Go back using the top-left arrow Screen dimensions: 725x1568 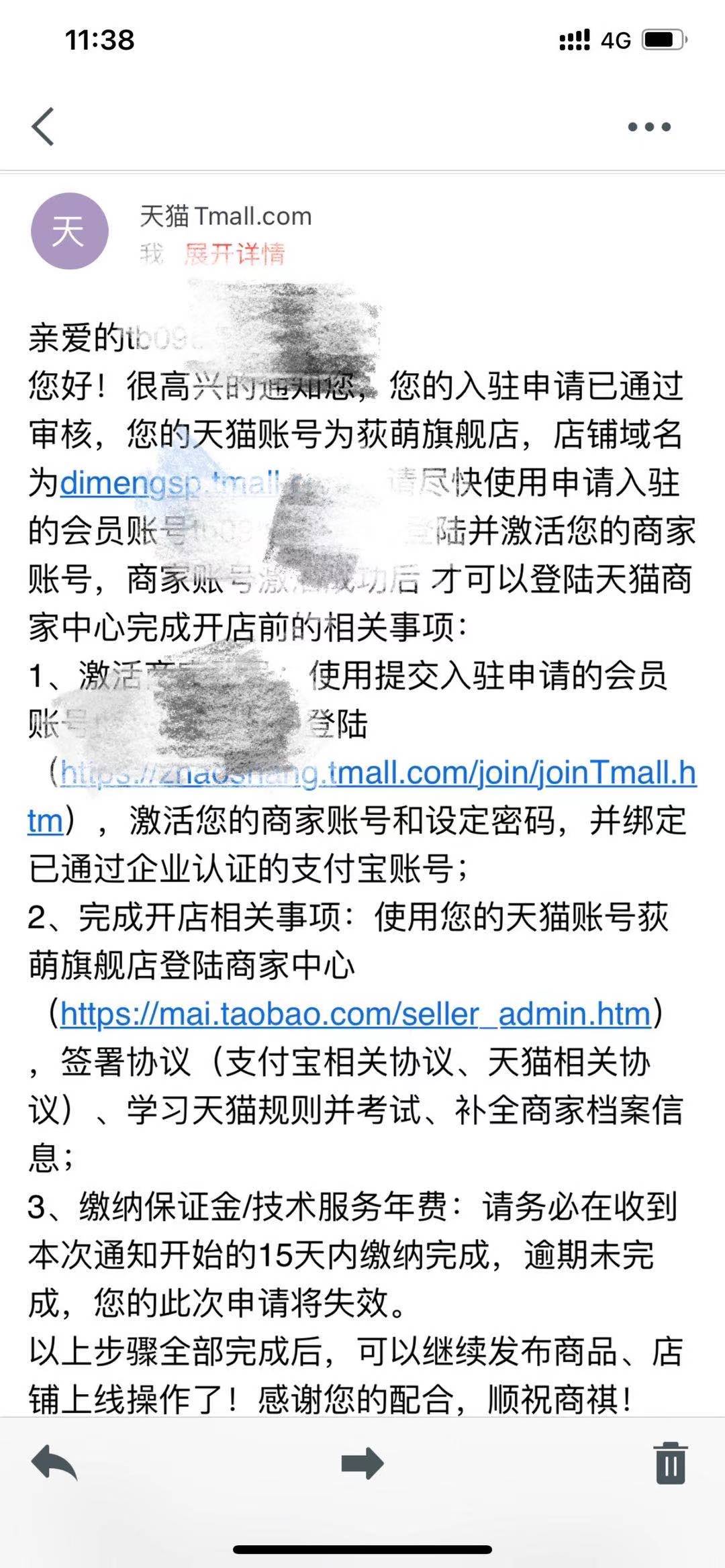(x=43, y=126)
